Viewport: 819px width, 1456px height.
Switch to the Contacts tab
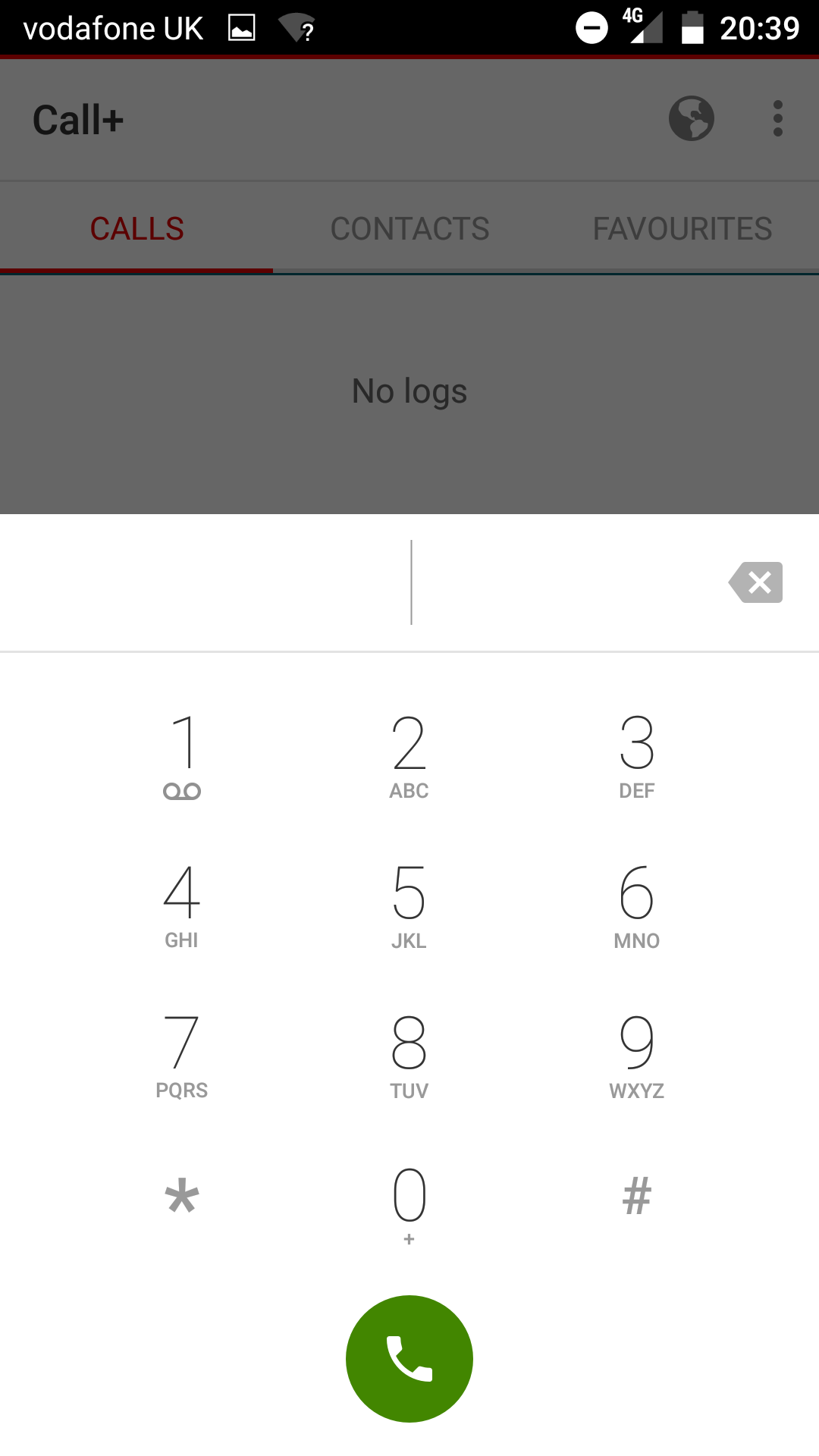[409, 228]
